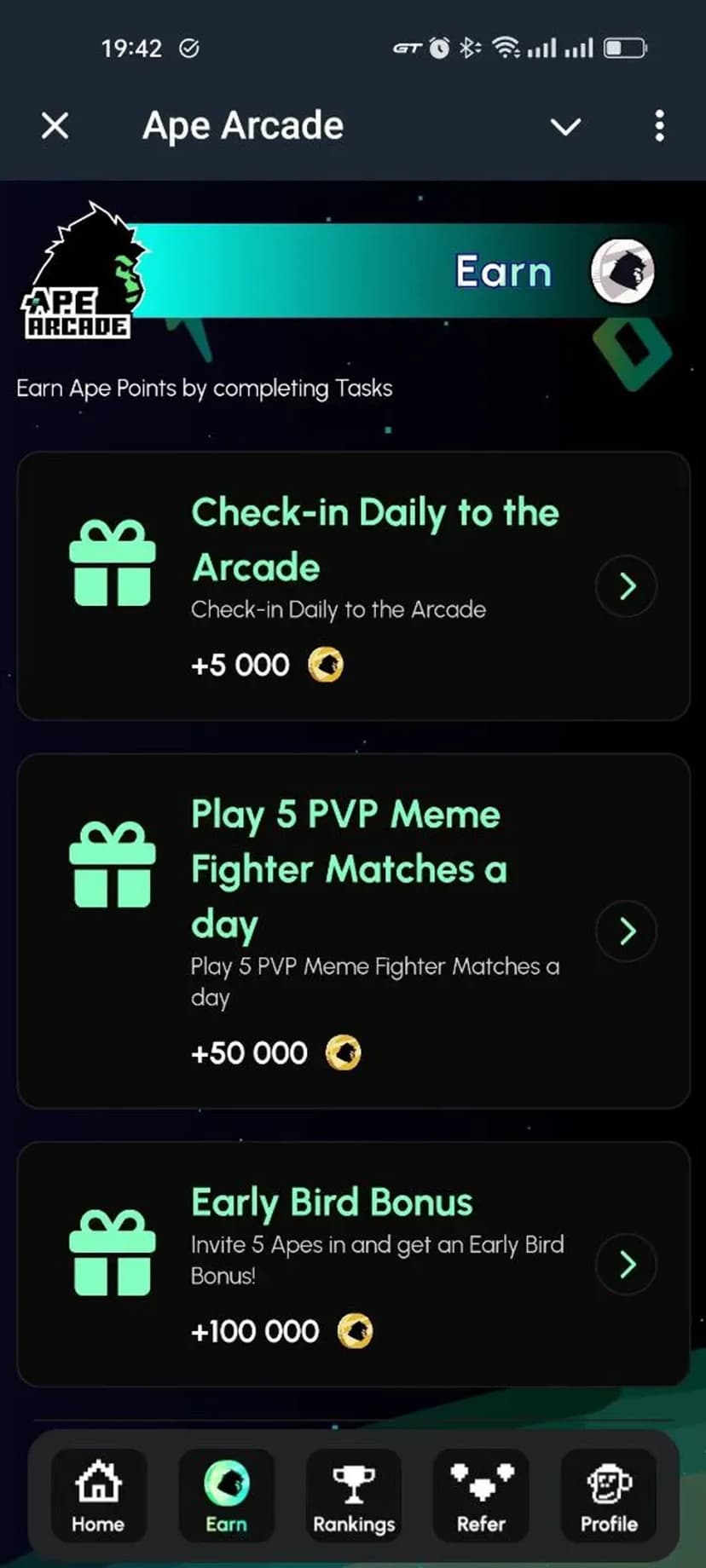Select the Earn tab
The width and height of the screenshot is (706, 1568).
(226, 1496)
